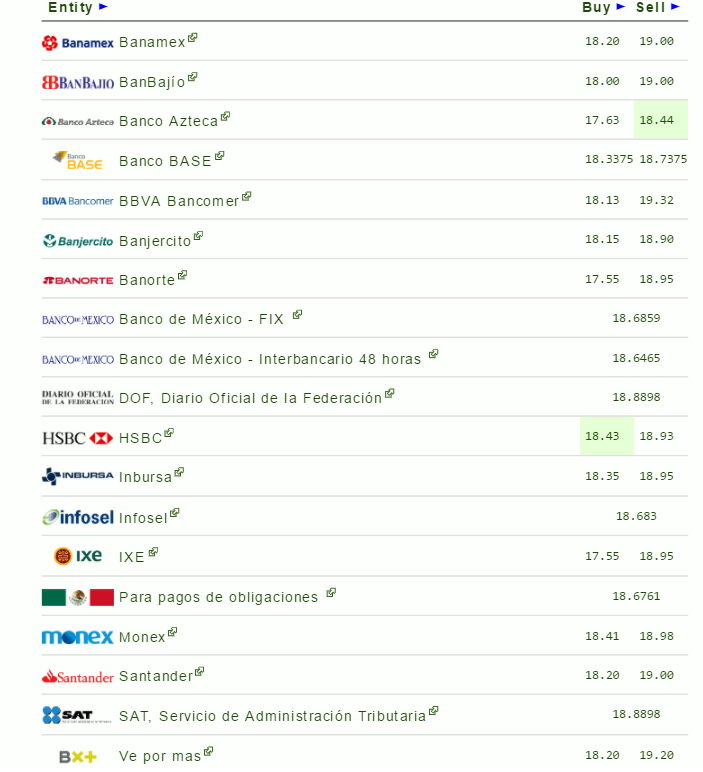Viewport: 703px width, 772px height.
Task: Follow the Inbursa link
Action: 145,478
